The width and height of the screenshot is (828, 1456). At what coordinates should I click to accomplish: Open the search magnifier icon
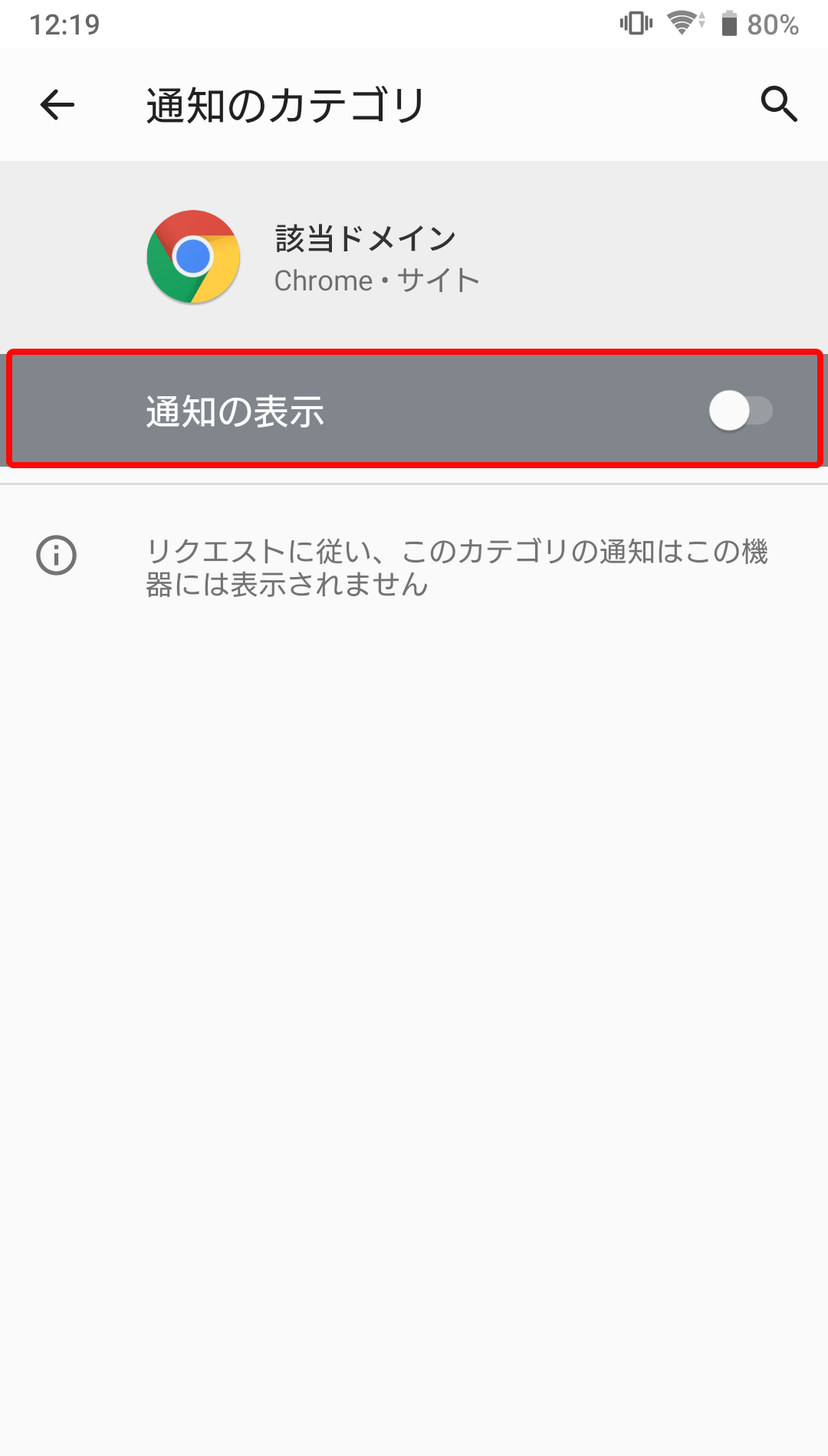[779, 104]
